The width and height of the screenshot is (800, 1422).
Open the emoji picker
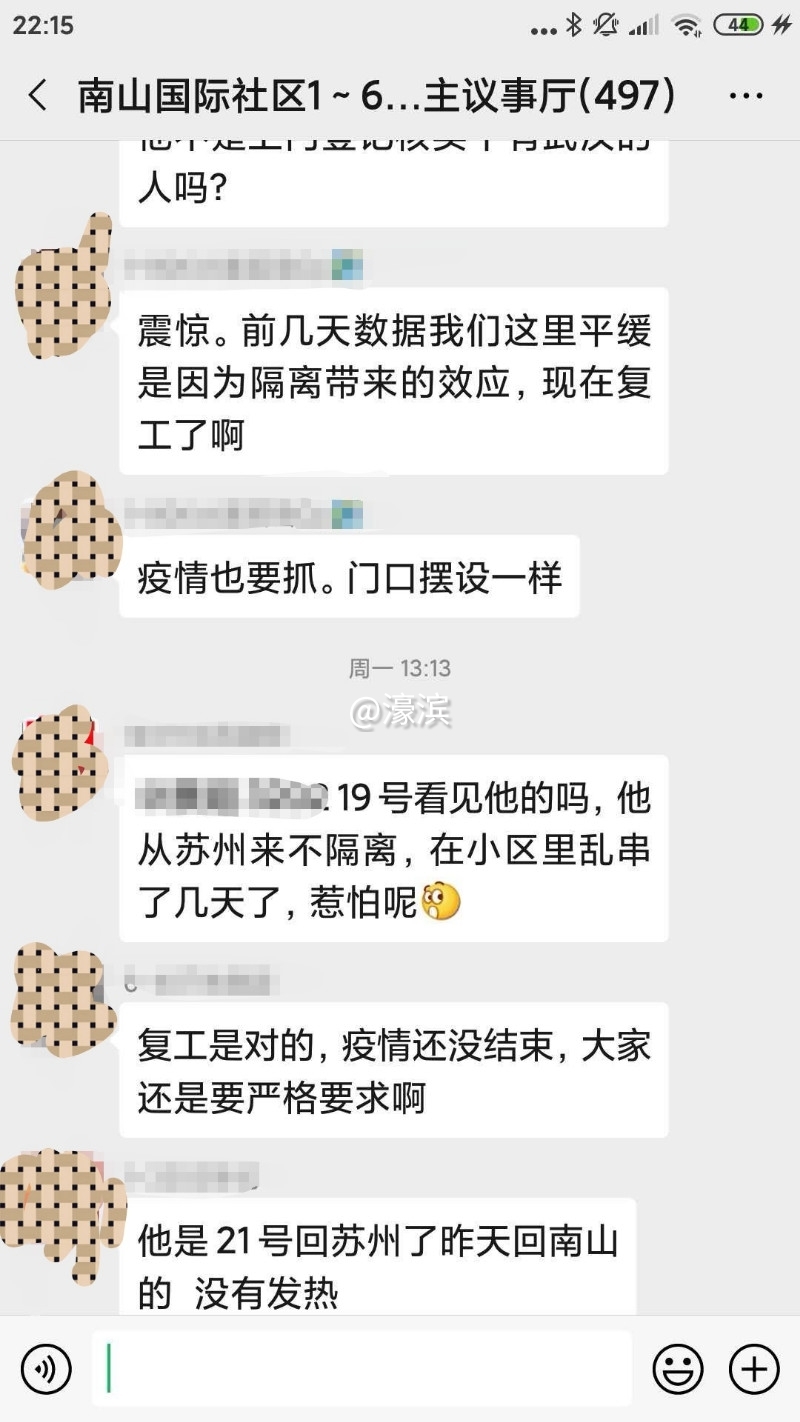tap(678, 1368)
